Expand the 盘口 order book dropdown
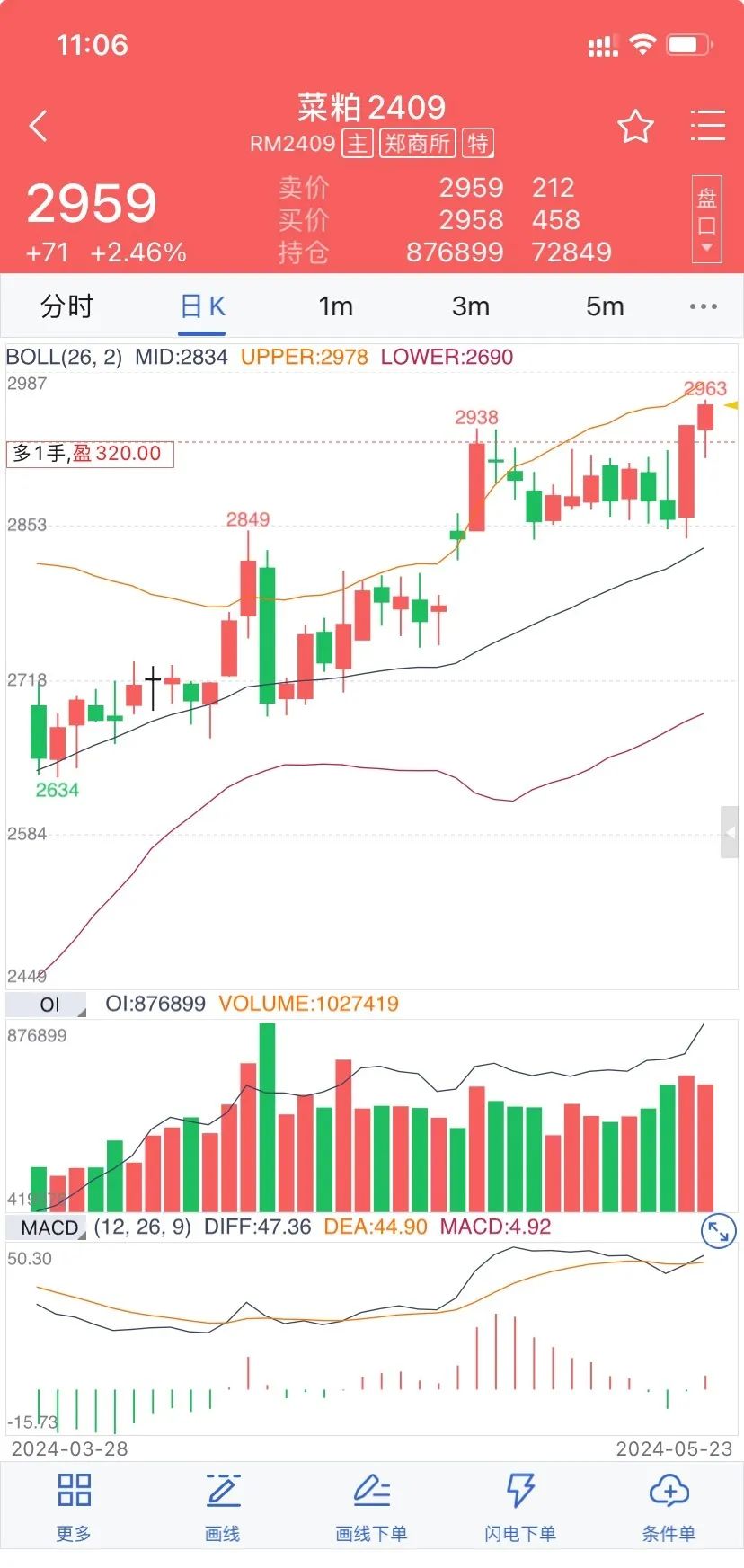744x1568 pixels. 707,219
